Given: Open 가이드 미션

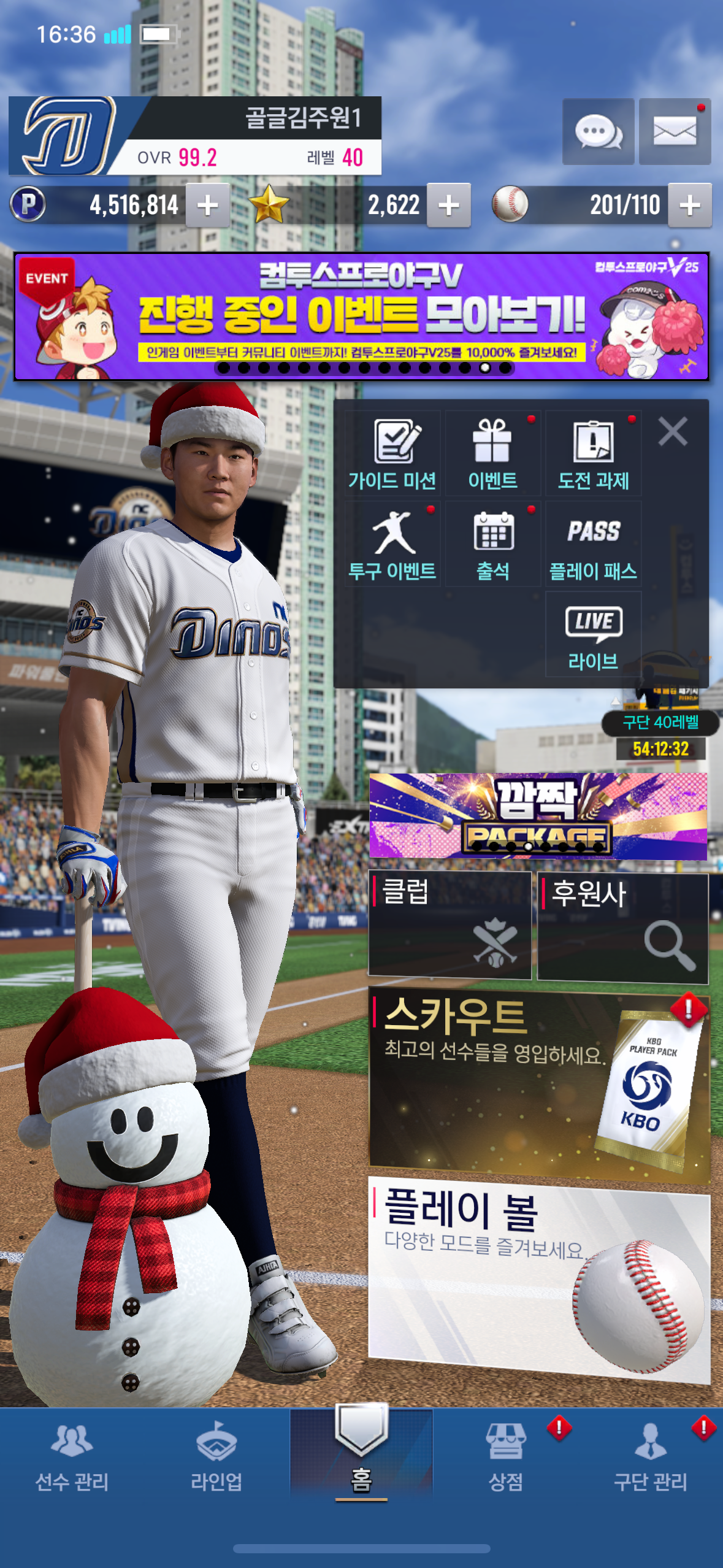Looking at the screenshot, I should coord(392,454).
